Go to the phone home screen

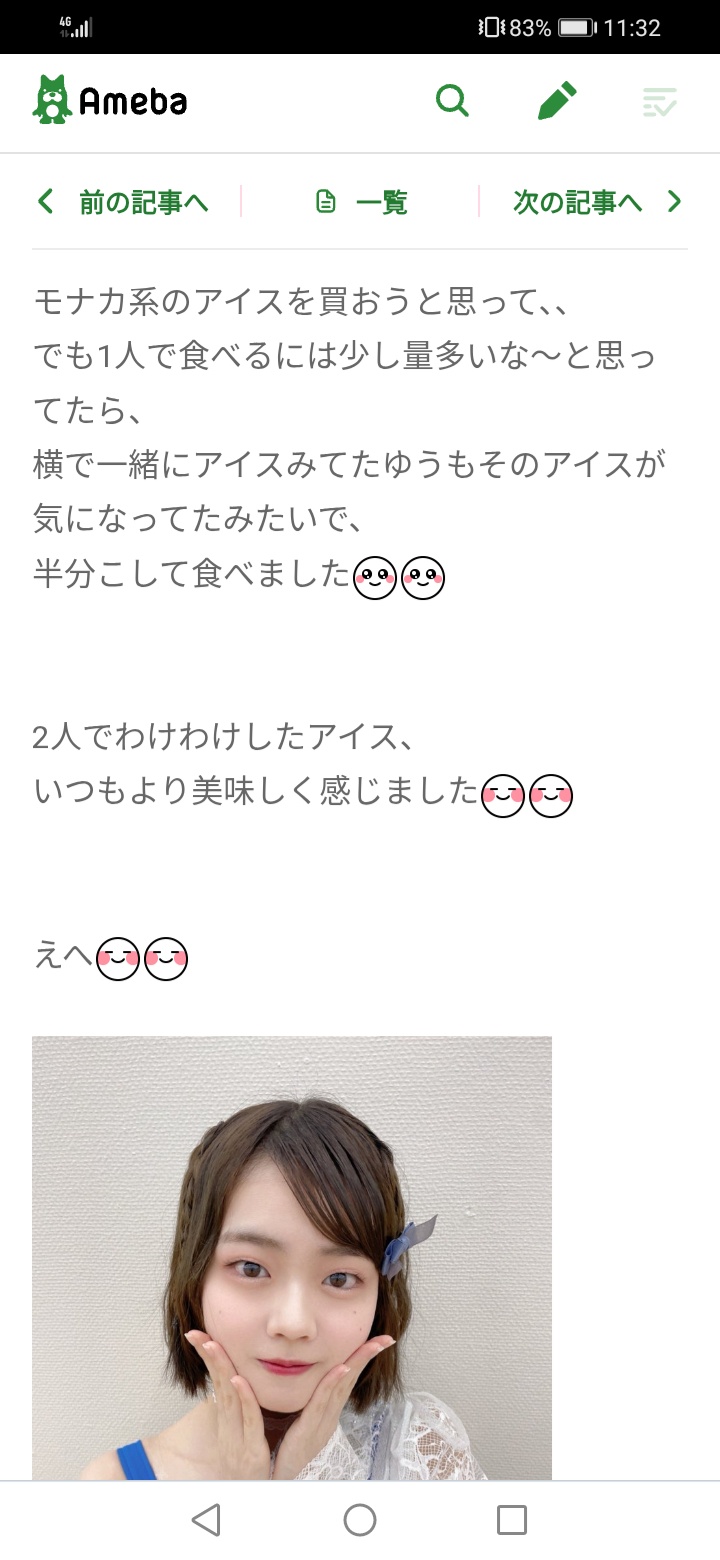tap(360, 1520)
